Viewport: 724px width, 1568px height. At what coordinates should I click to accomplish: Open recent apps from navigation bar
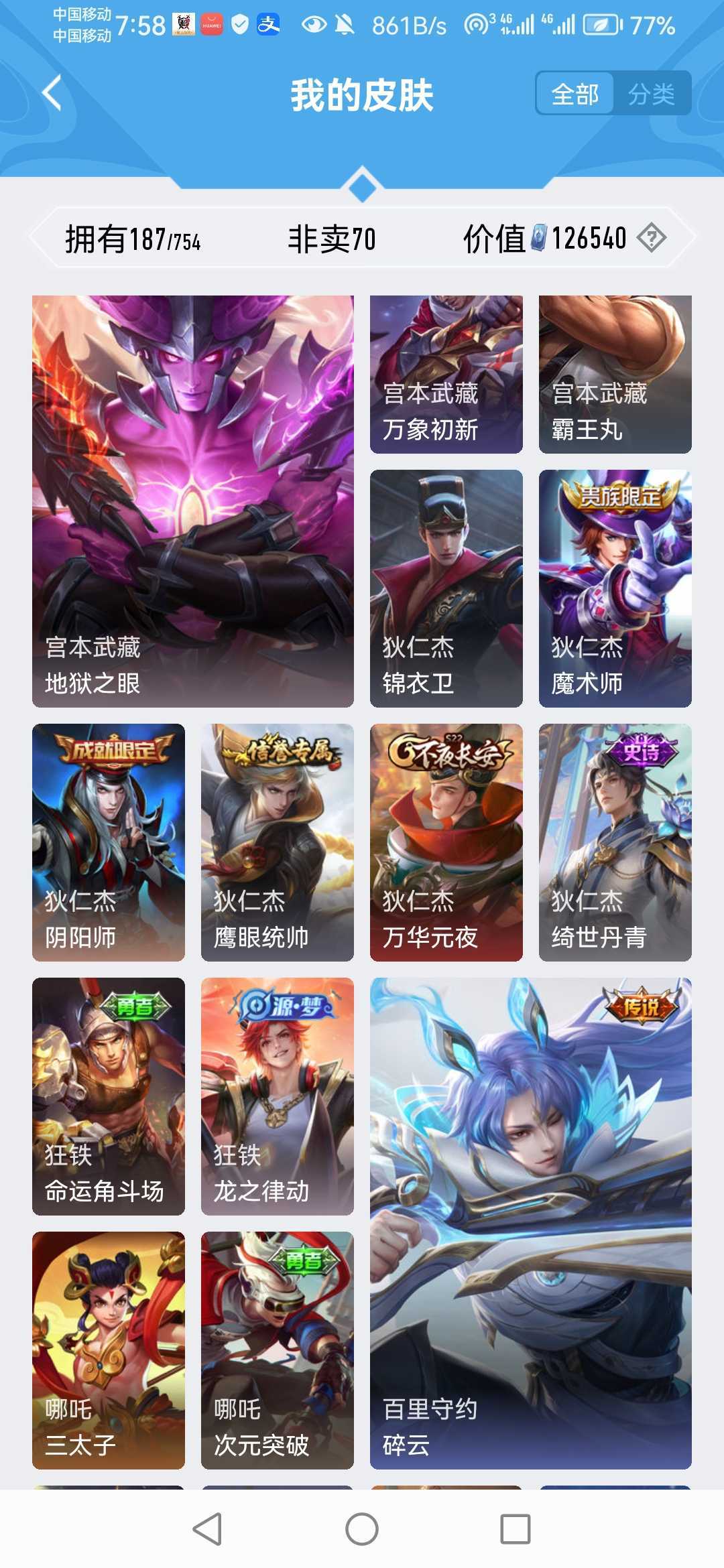point(515,1530)
